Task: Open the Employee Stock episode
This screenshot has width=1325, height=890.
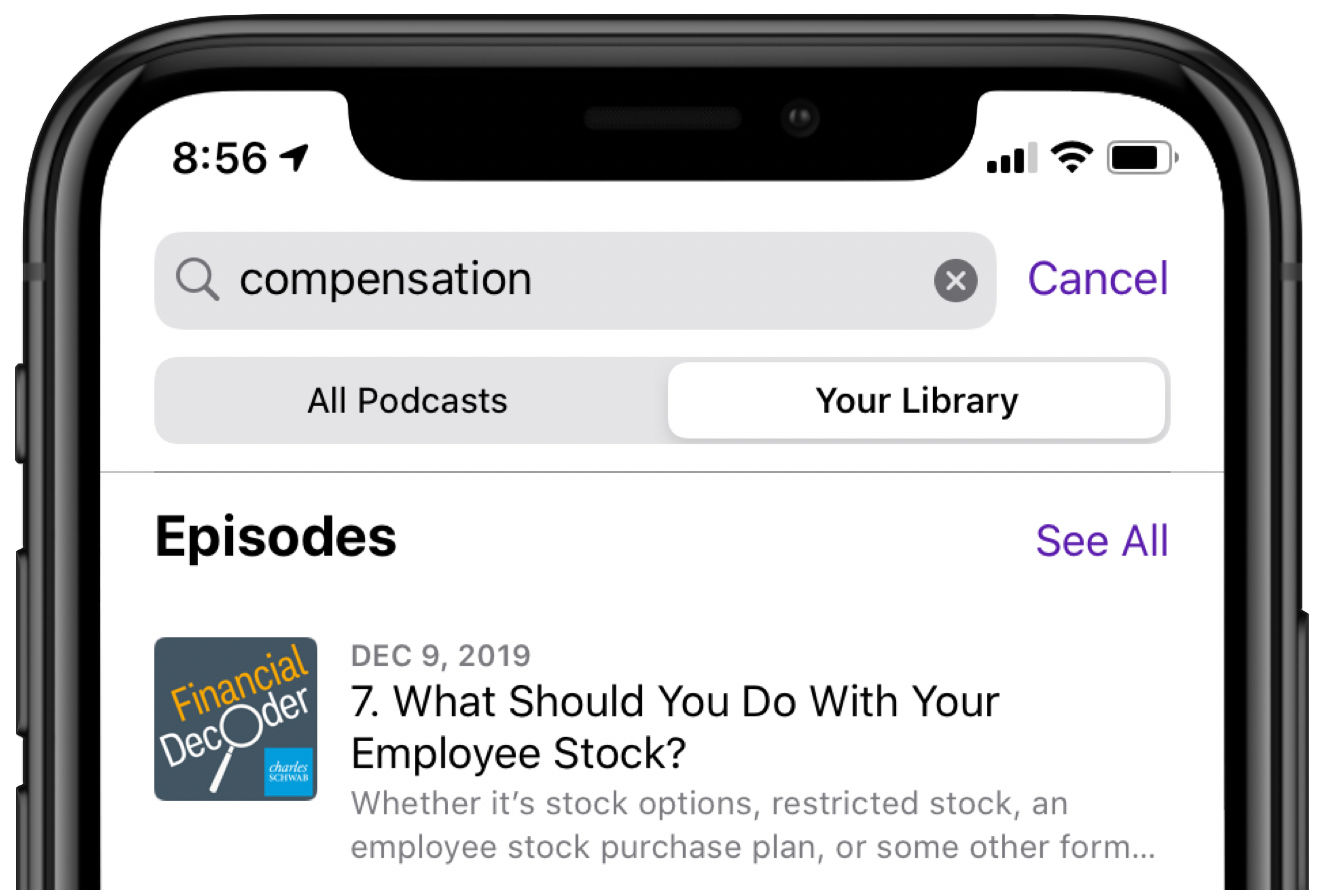Action: tap(675, 727)
